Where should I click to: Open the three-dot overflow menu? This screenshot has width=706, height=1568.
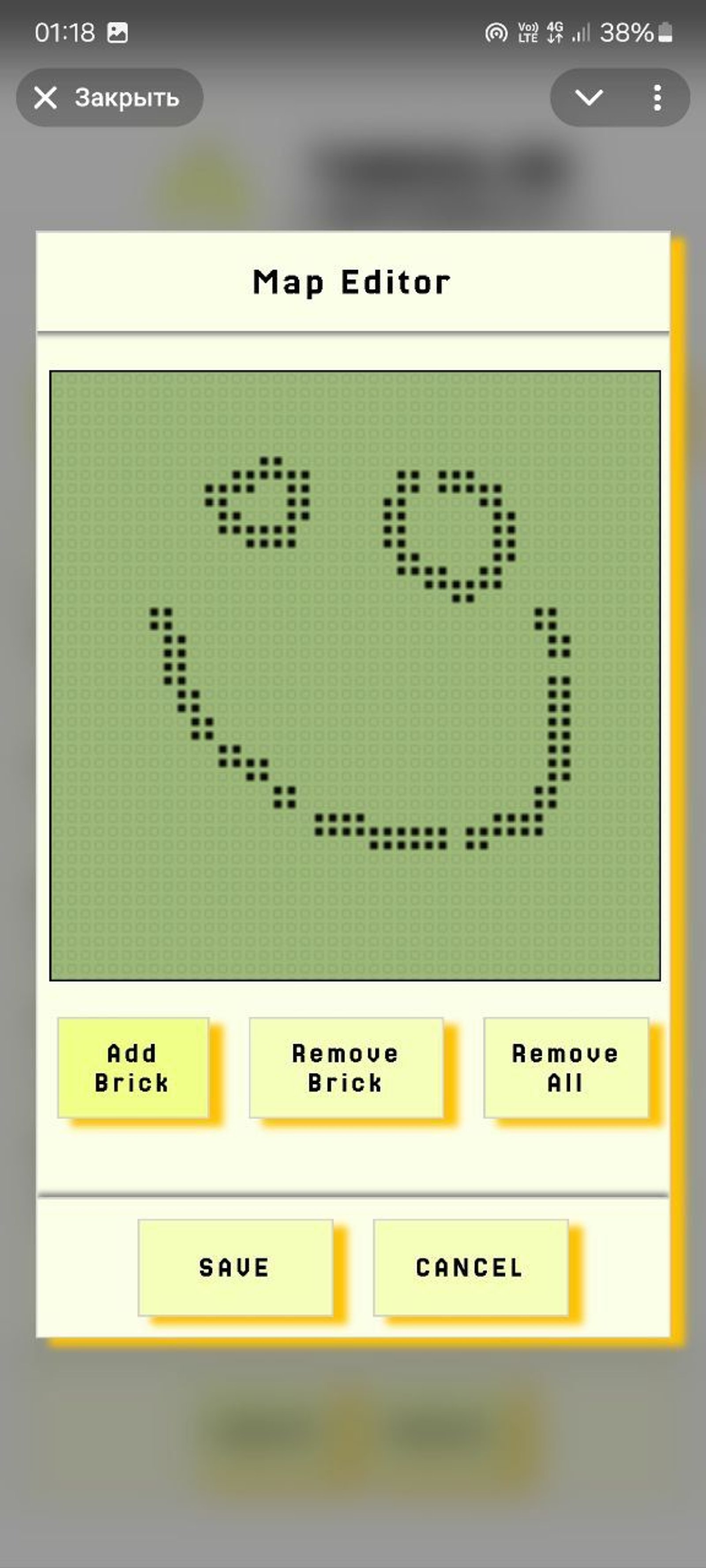[657, 97]
